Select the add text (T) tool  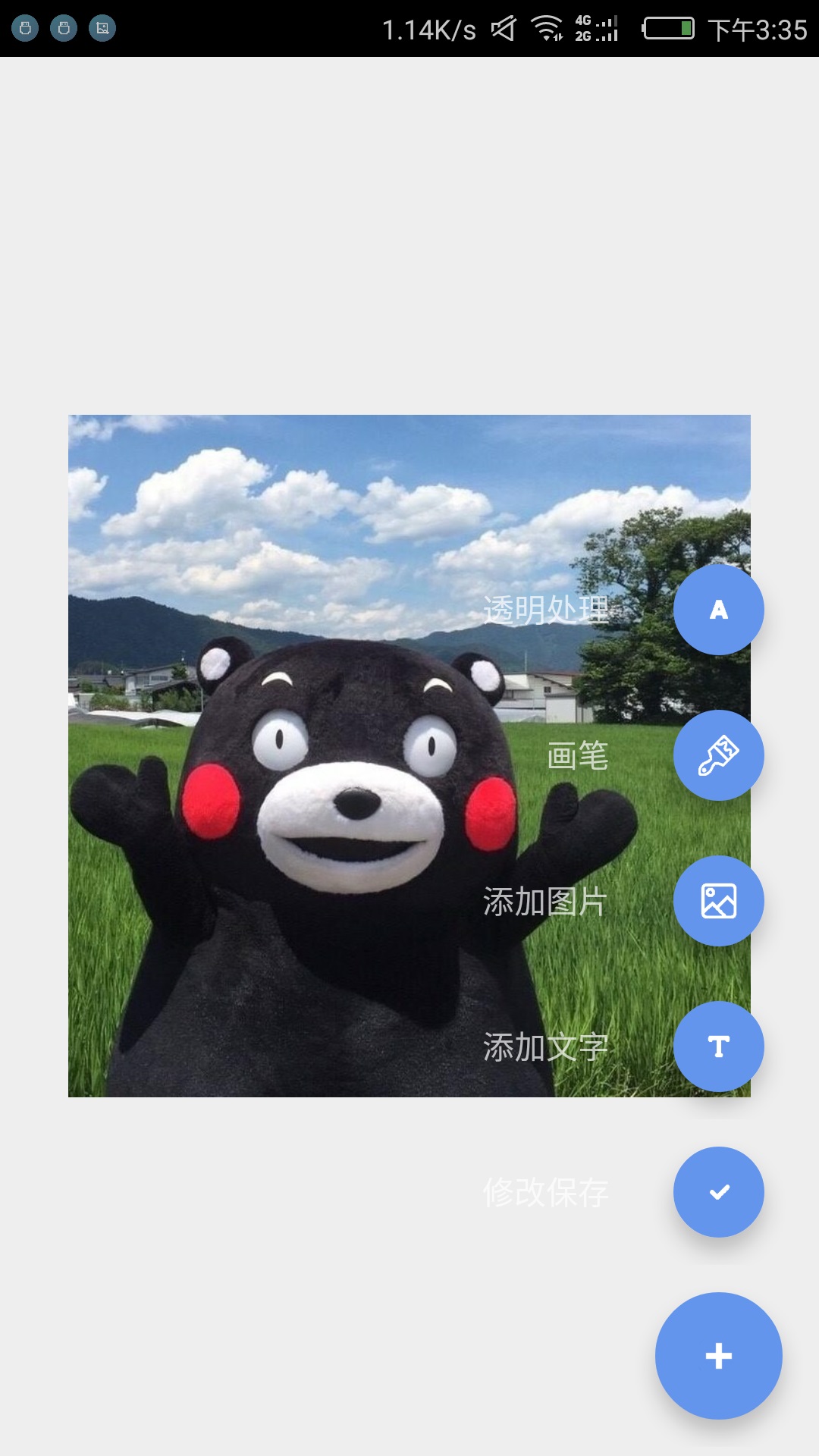point(719,1046)
